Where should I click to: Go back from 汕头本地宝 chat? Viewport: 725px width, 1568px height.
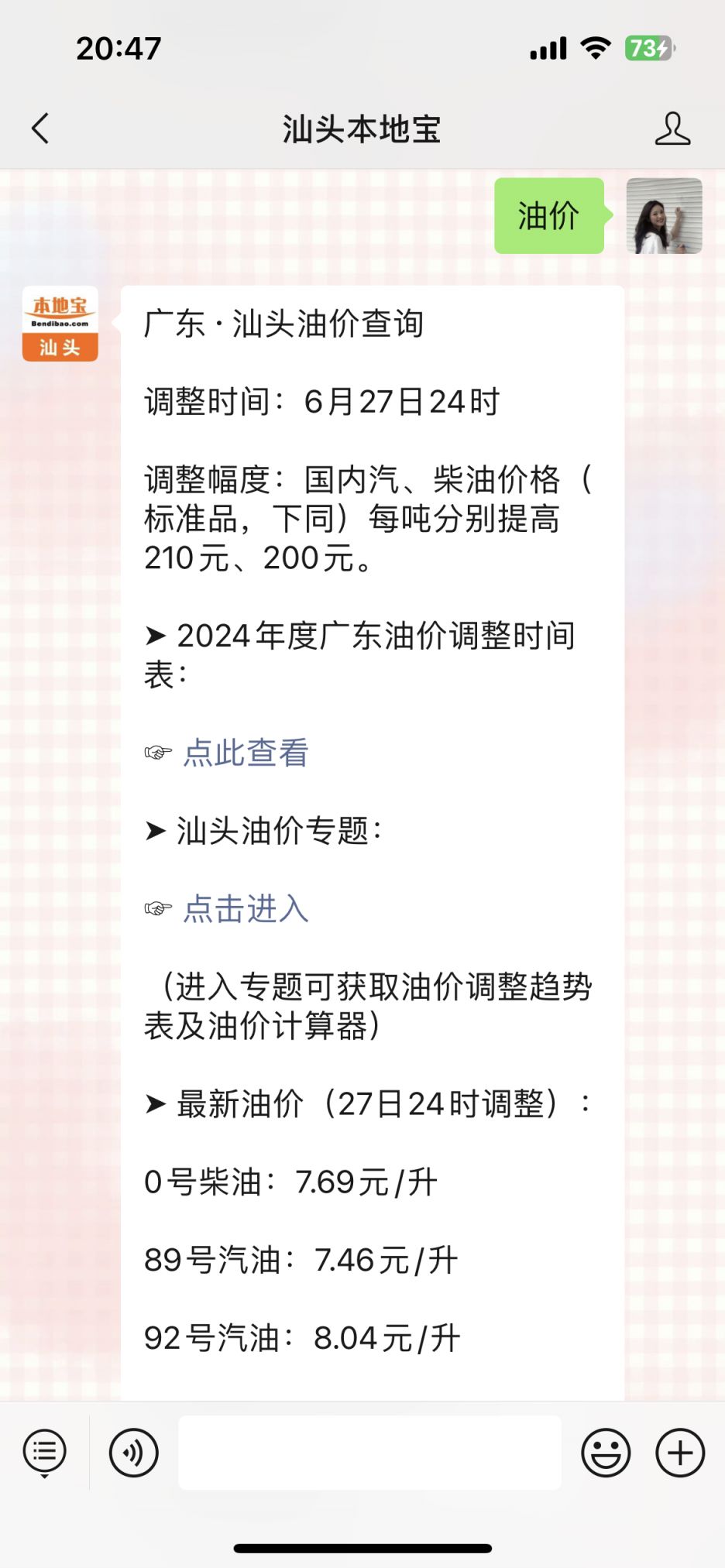[40, 129]
